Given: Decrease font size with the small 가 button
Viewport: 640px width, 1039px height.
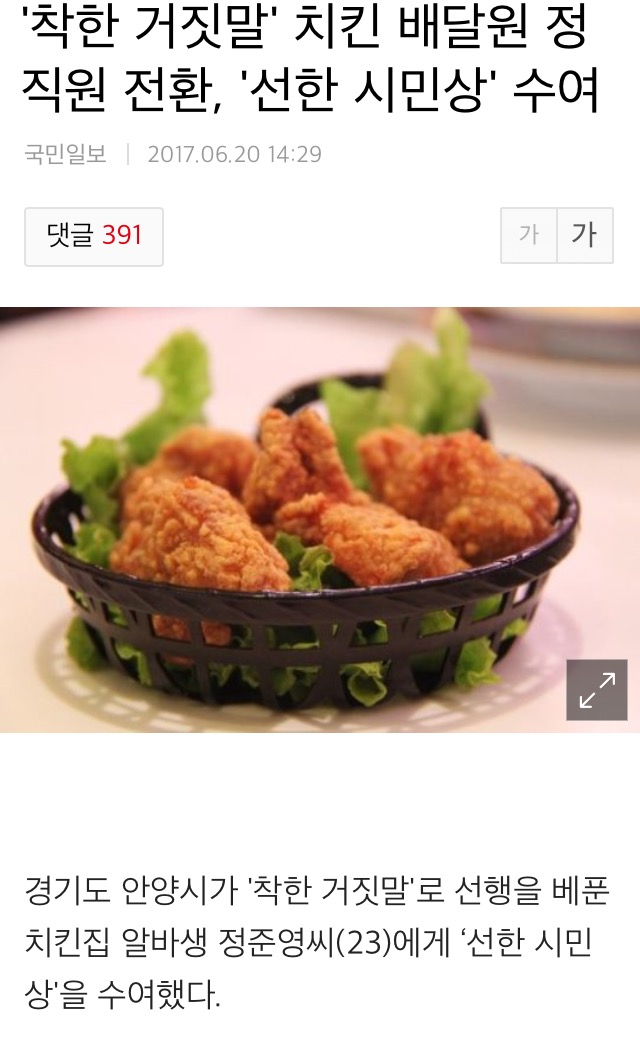Looking at the screenshot, I should (529, 235).
